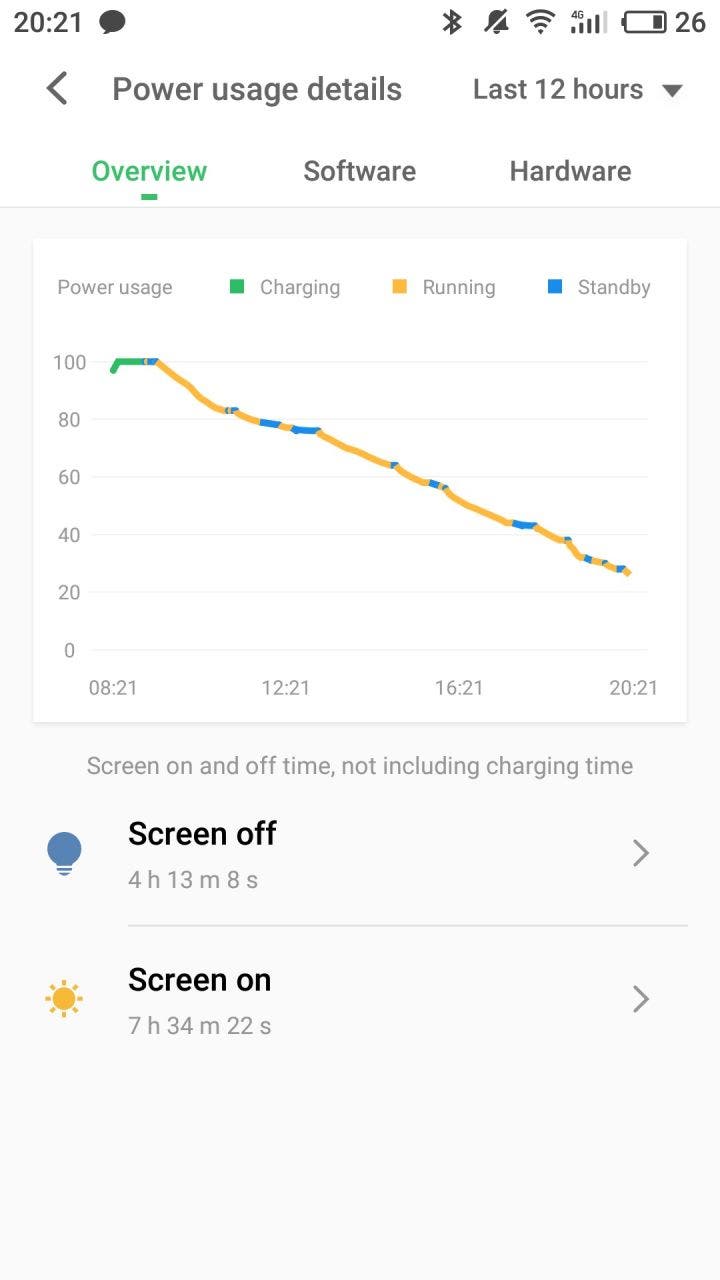Switch to the Hardware tab

pyautogui.click(x=570, y=172)
